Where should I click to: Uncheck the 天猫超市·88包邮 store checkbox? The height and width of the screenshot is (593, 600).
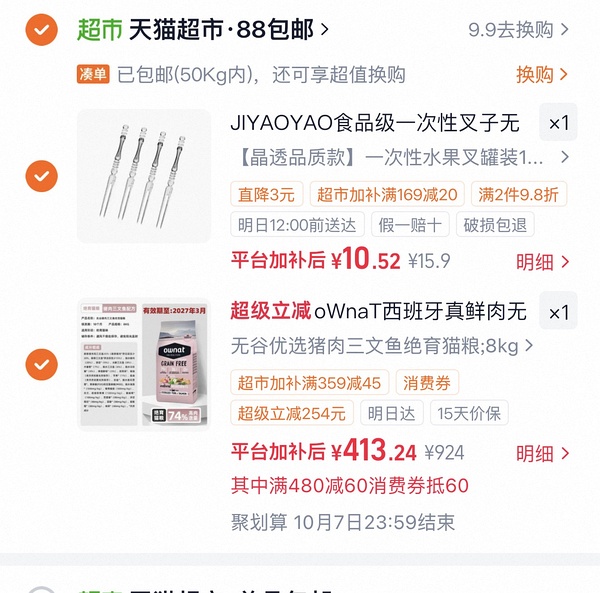pos(41,29)
